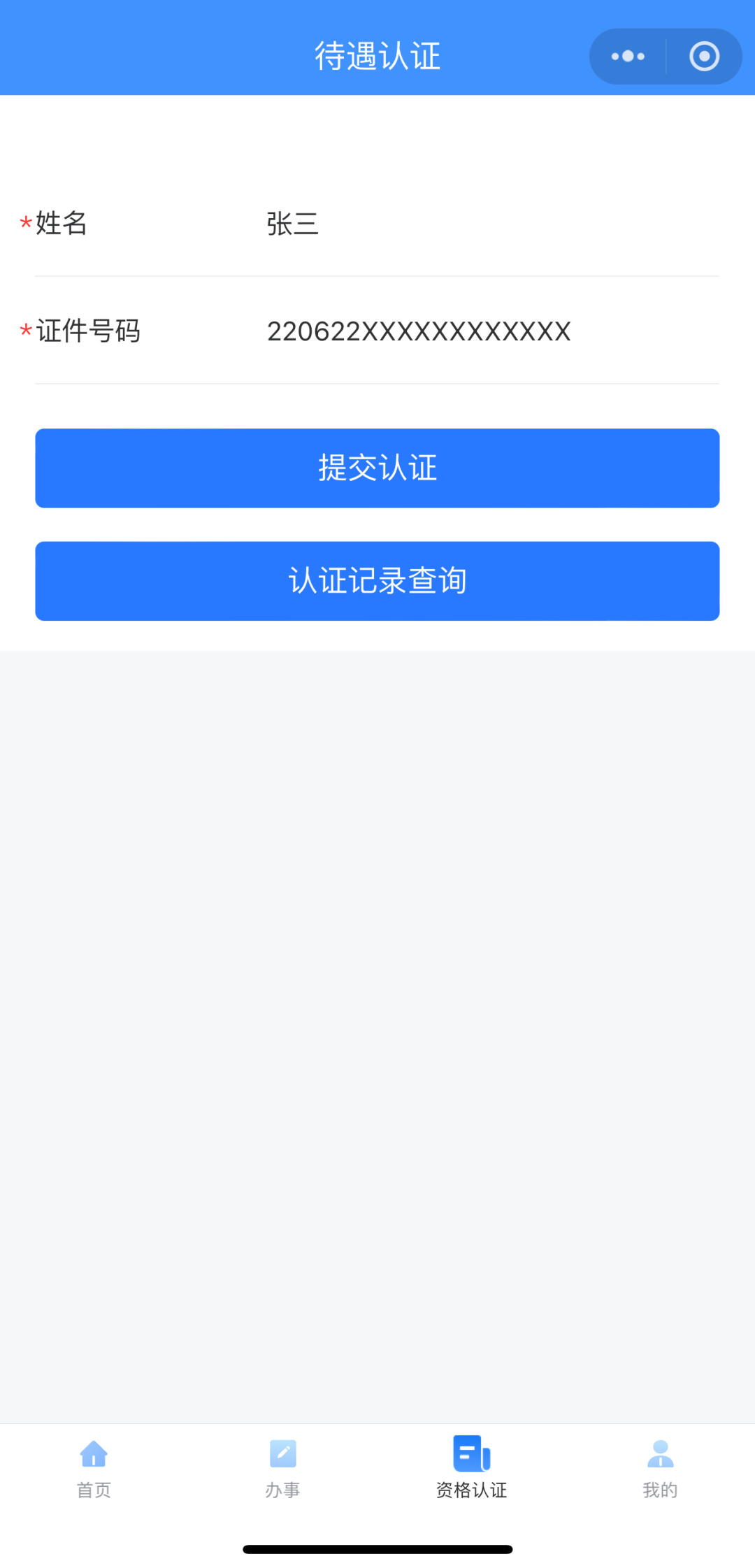
Task: Submit with the 提交认证 button
Action: (x=377, y=468)
